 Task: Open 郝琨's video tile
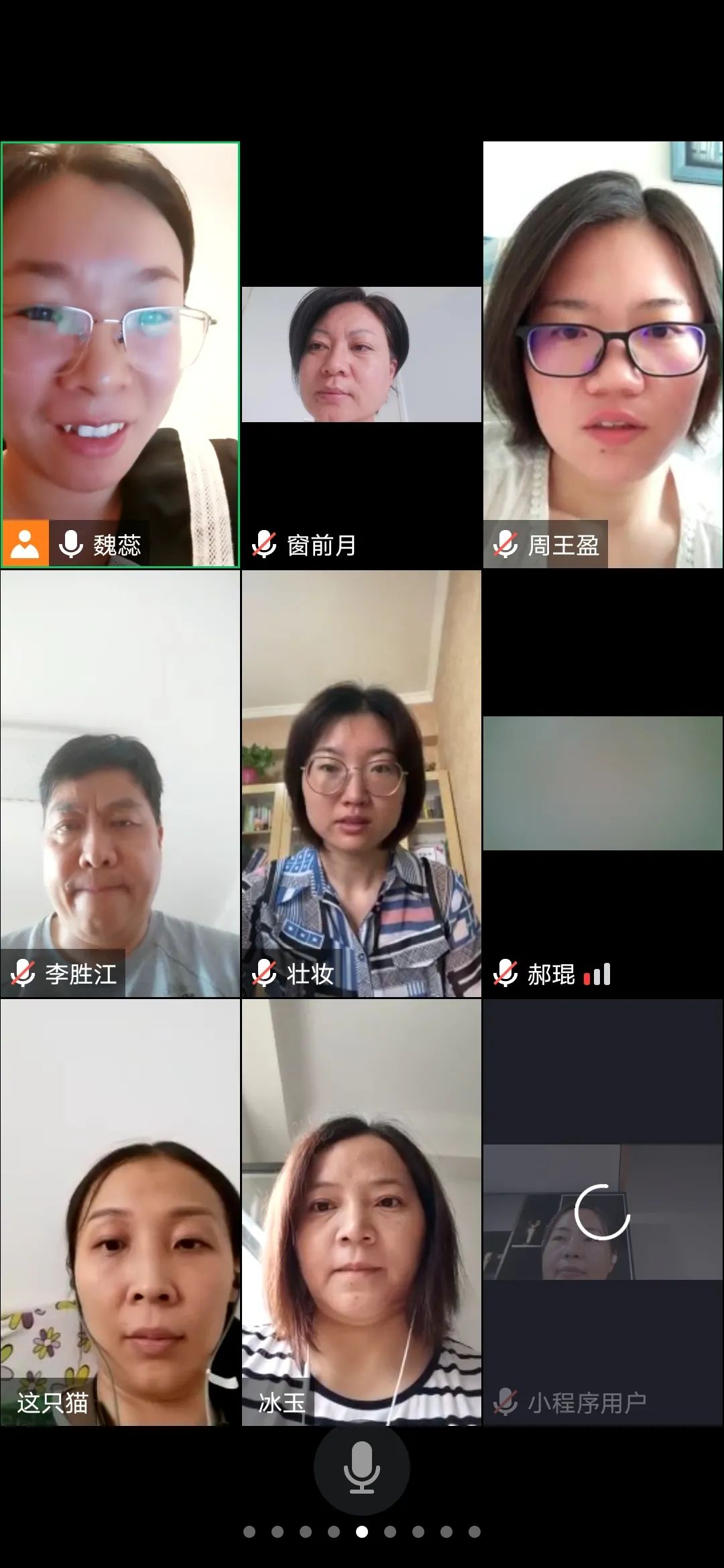(x=603, y=784)
